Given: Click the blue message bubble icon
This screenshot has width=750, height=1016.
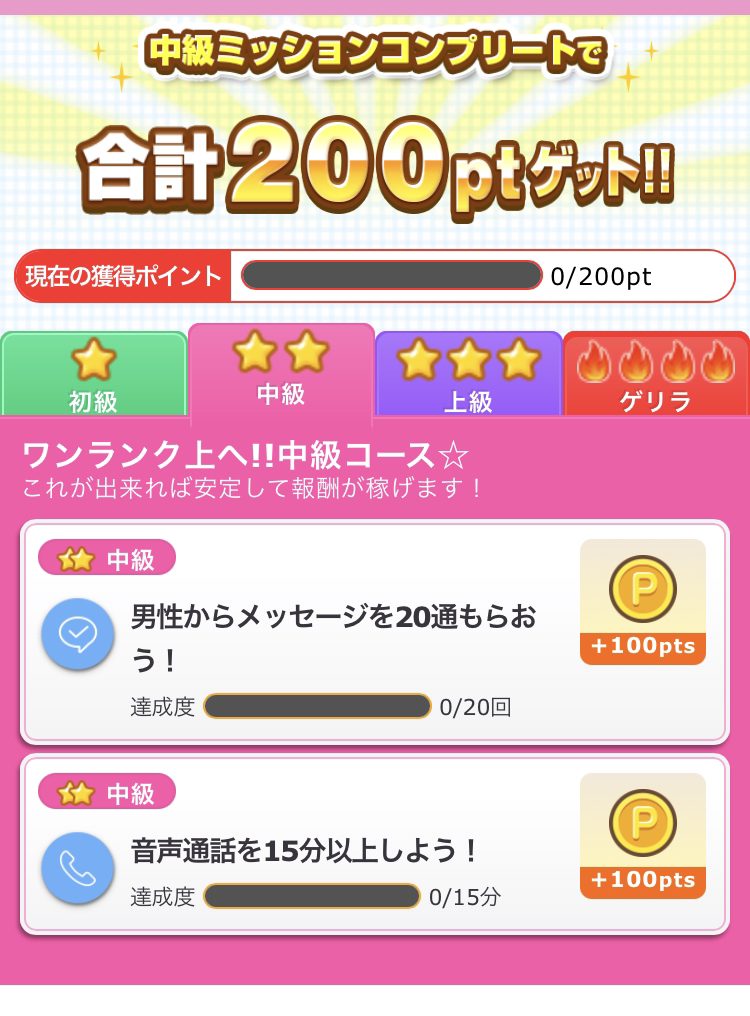Looking at the screenshot, I should (78, 634).
